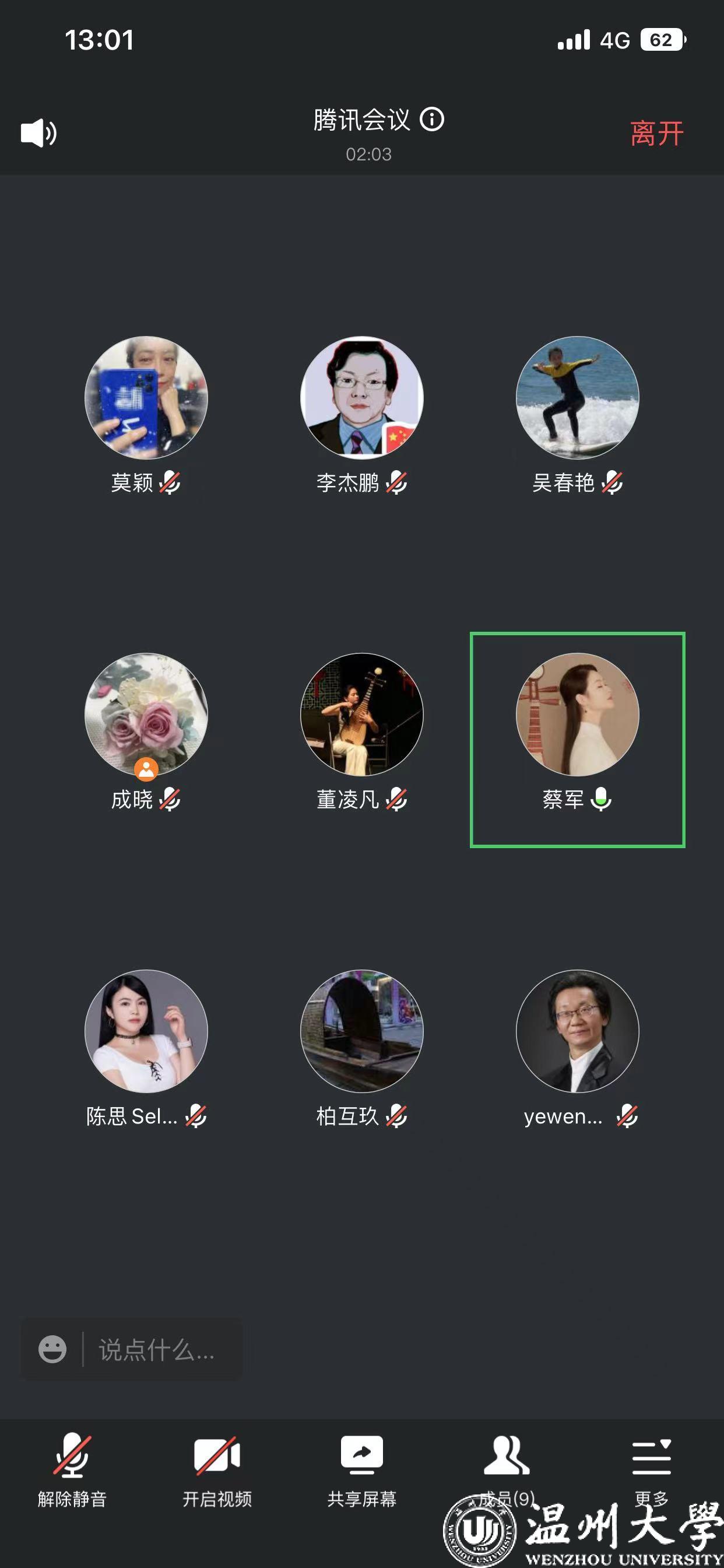View participant 吴春艳
The image size is (724, 1568).
pyautogui.click(x=577, y=397)
